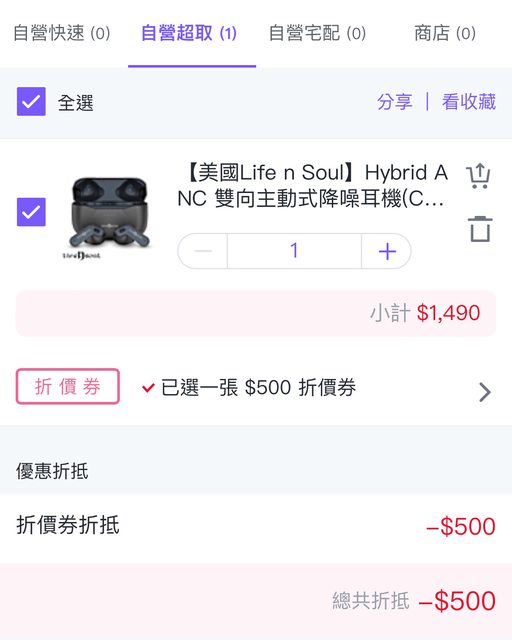Move earphones item to saved list icon
The image size is (512, 640).
tap(479, 176)
